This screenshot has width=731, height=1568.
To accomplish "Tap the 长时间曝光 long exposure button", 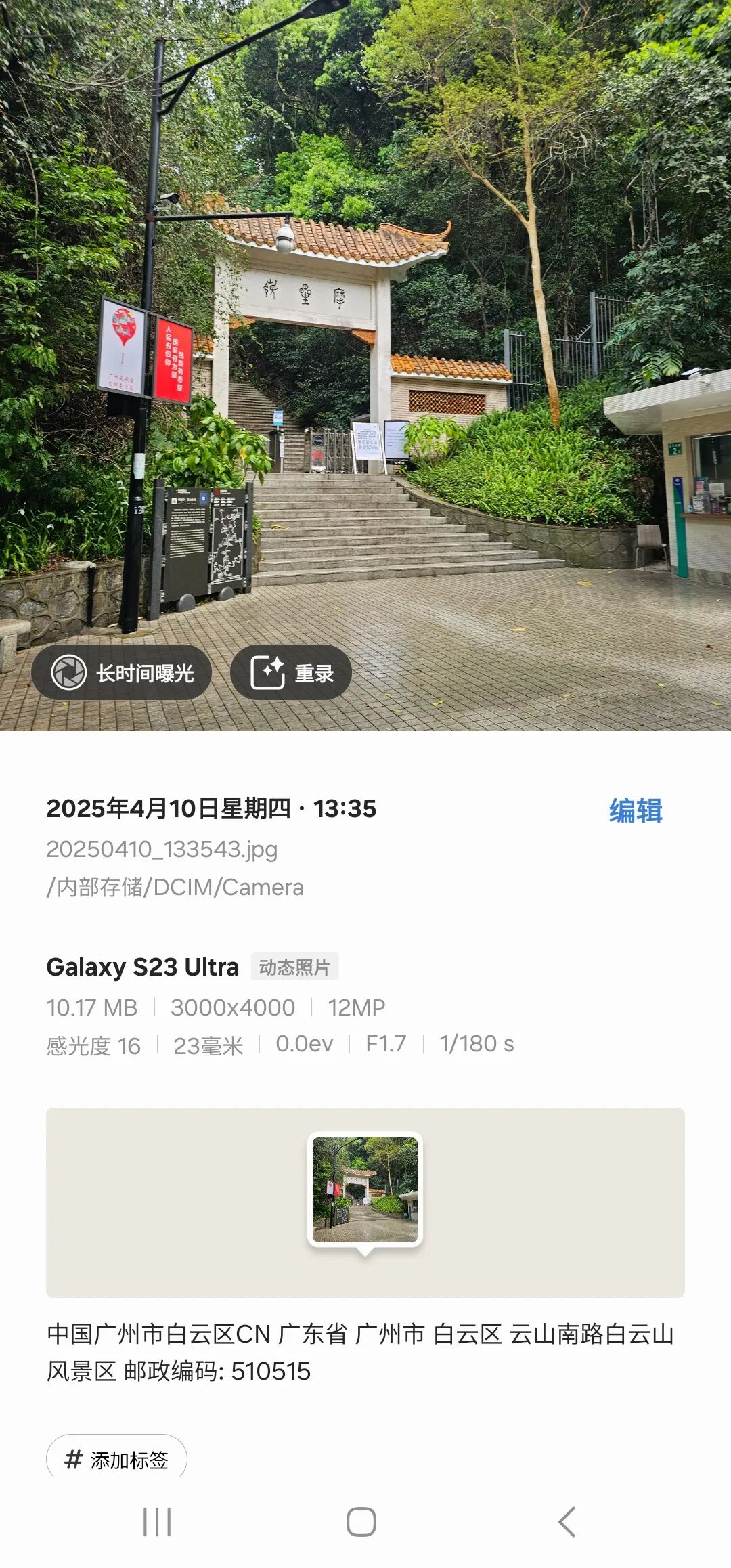I will coord(122,672).
